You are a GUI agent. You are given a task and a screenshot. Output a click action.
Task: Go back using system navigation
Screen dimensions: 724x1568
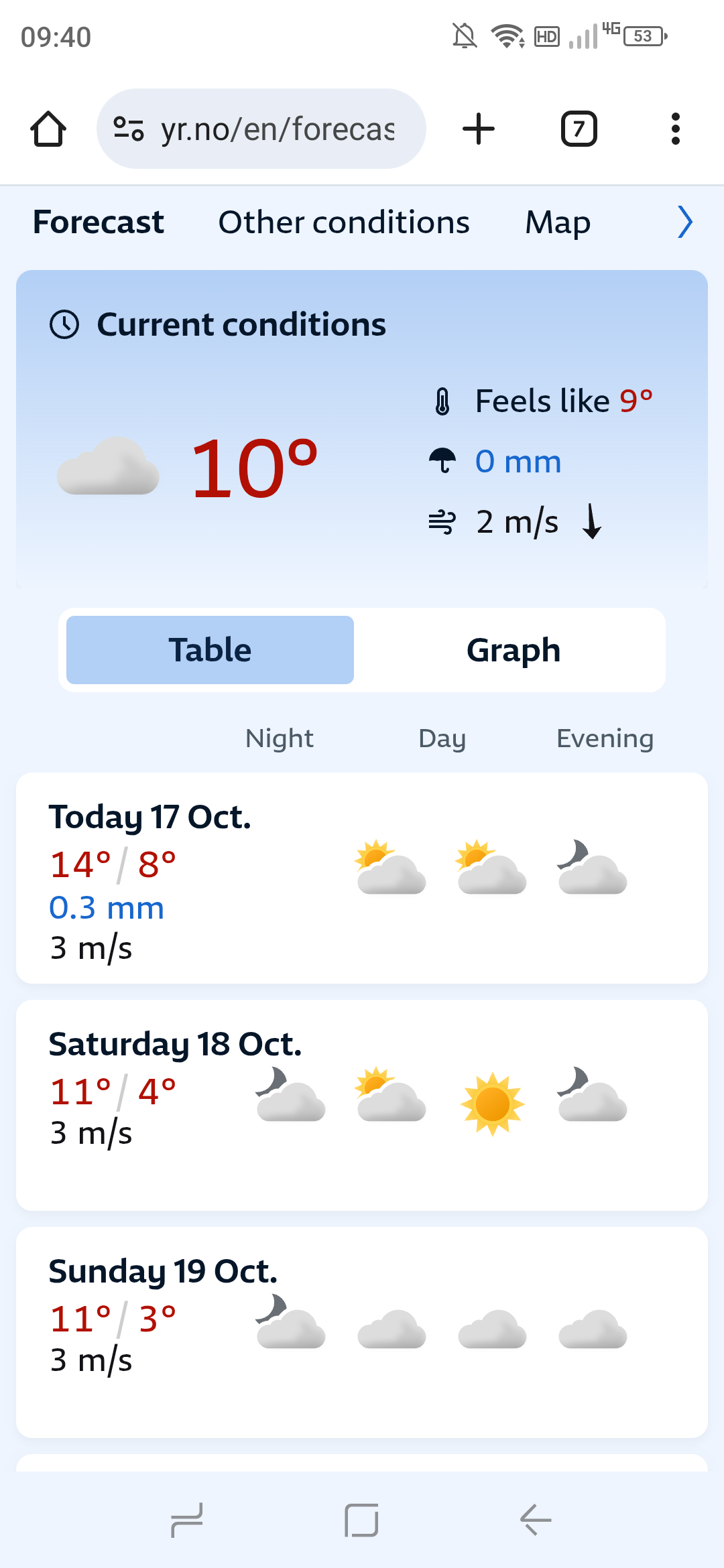pyautogui.click(x=536, y=1520)
